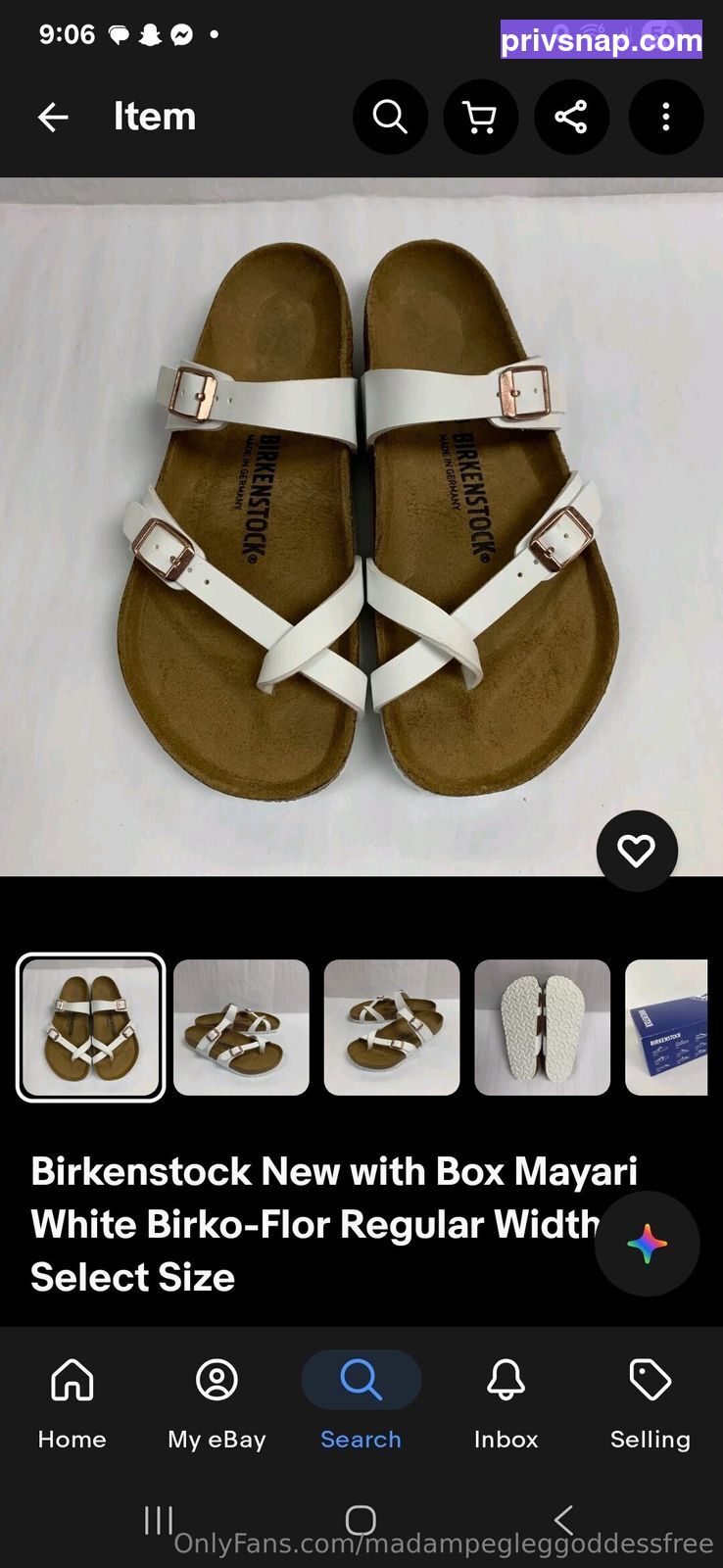Open the colorful sparkle assistant button
Screen dimensions: 723x1568
click(647, 1244)
